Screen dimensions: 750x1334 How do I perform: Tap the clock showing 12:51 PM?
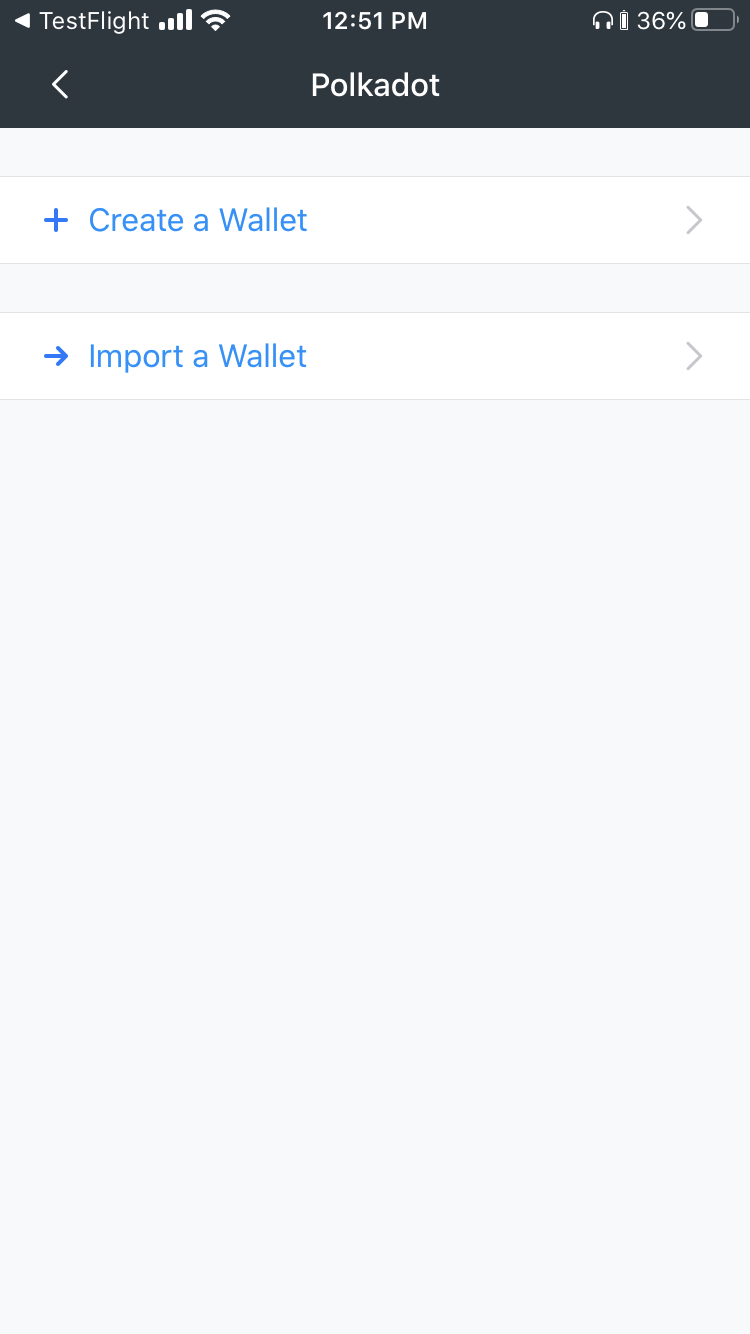point(375,20)
